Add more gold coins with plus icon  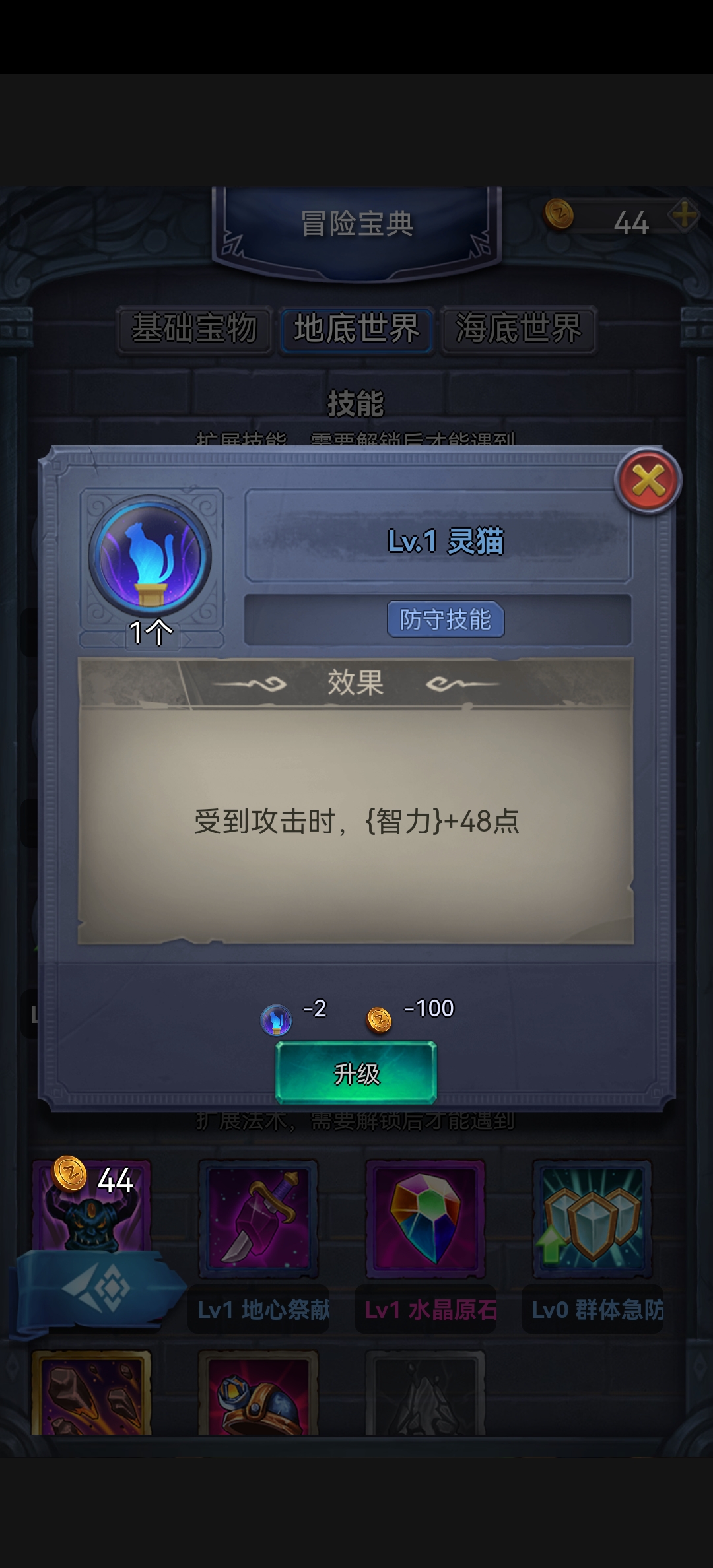[684, 215]
